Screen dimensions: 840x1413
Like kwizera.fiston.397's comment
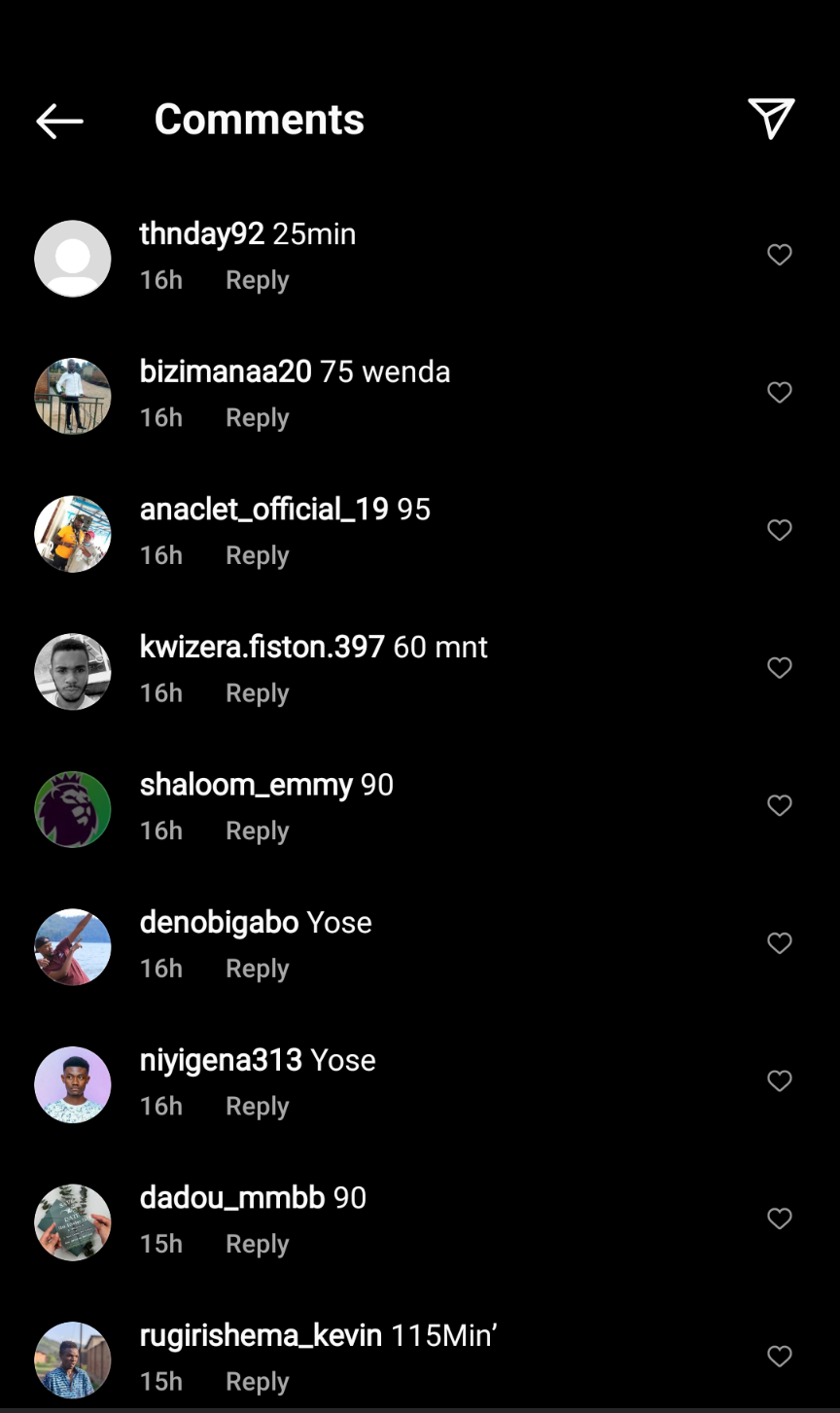point(780,668)
